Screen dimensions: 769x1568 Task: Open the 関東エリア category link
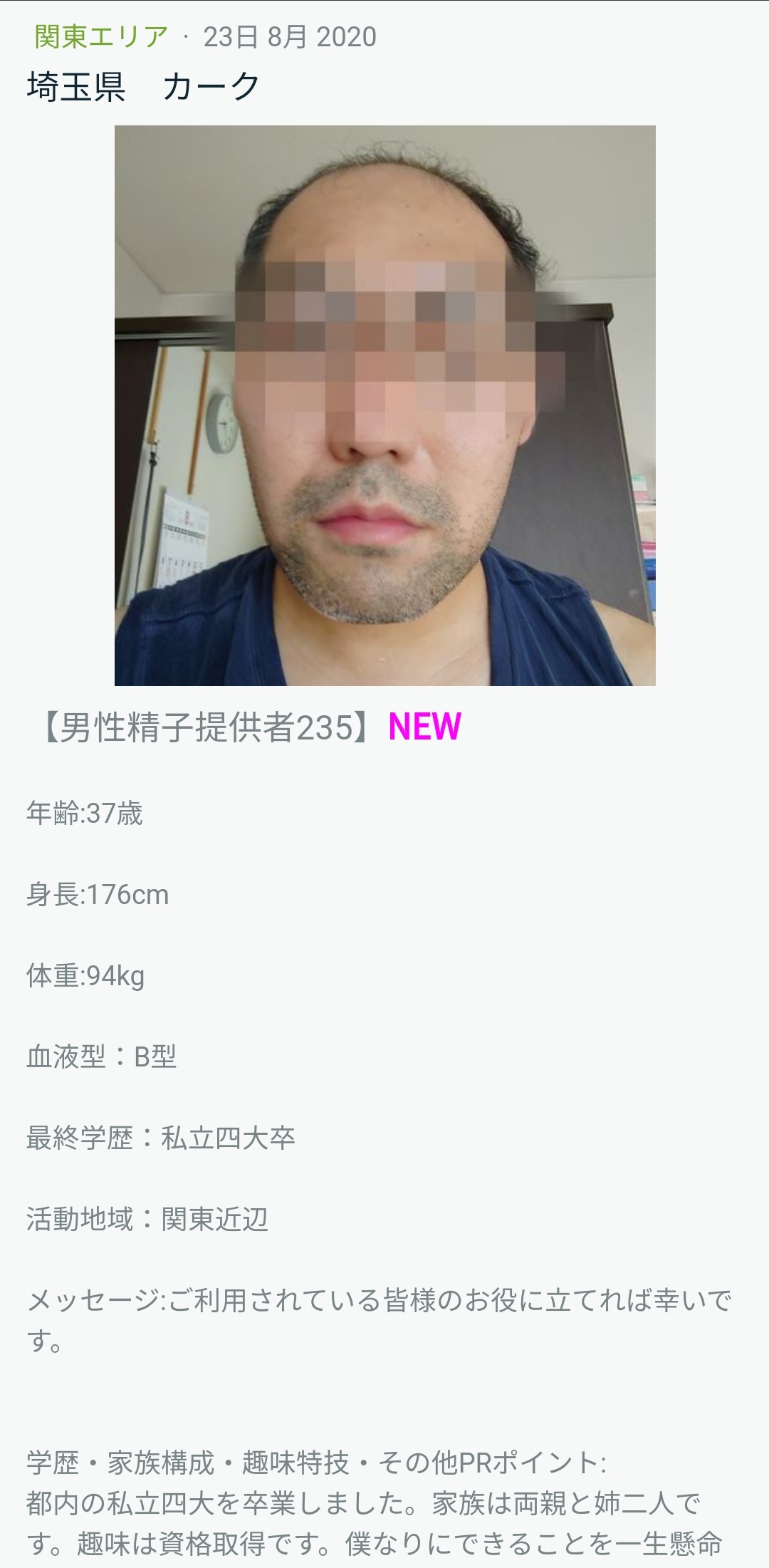tap(101, 36)
